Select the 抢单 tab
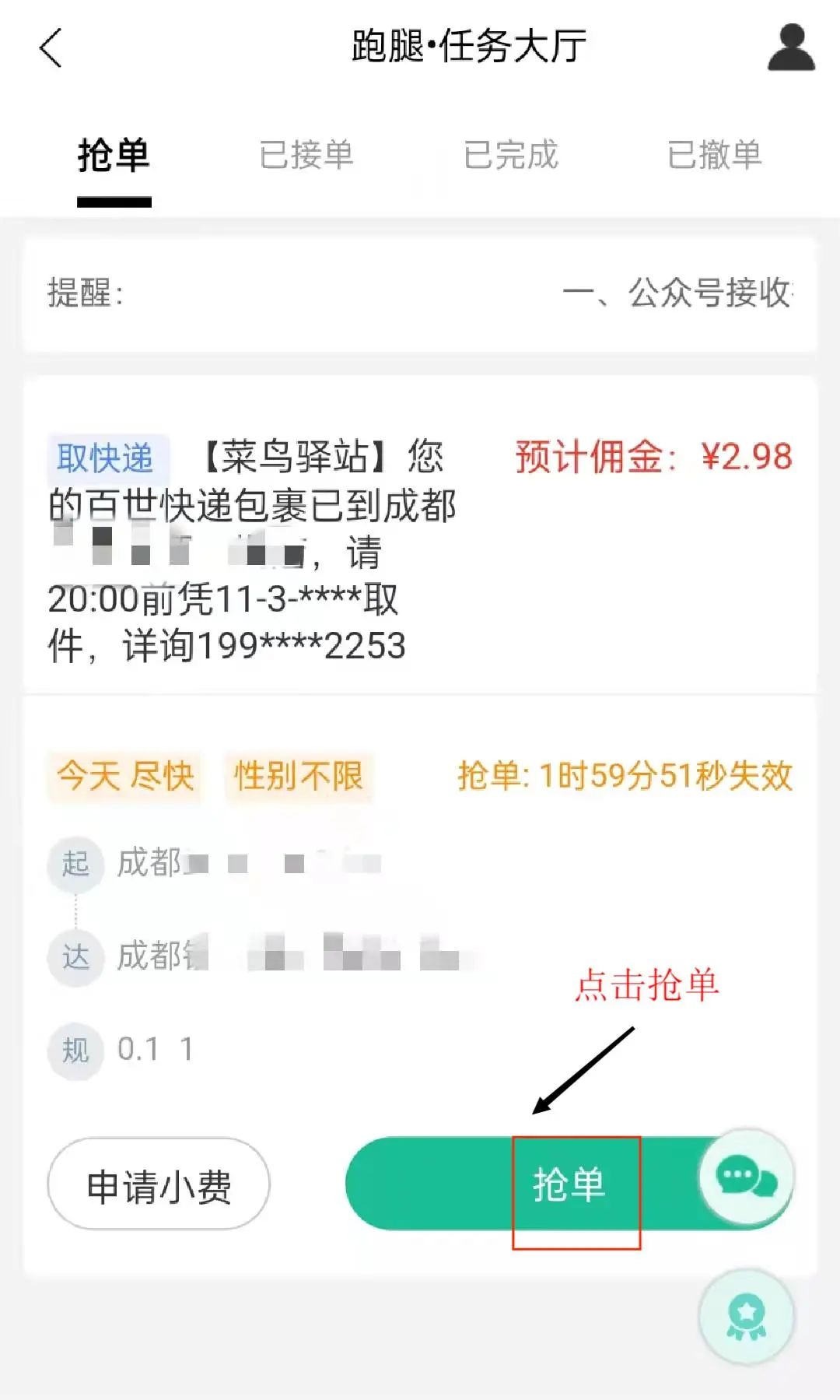This screenshot has width=840, height=1400. [114, 156]
